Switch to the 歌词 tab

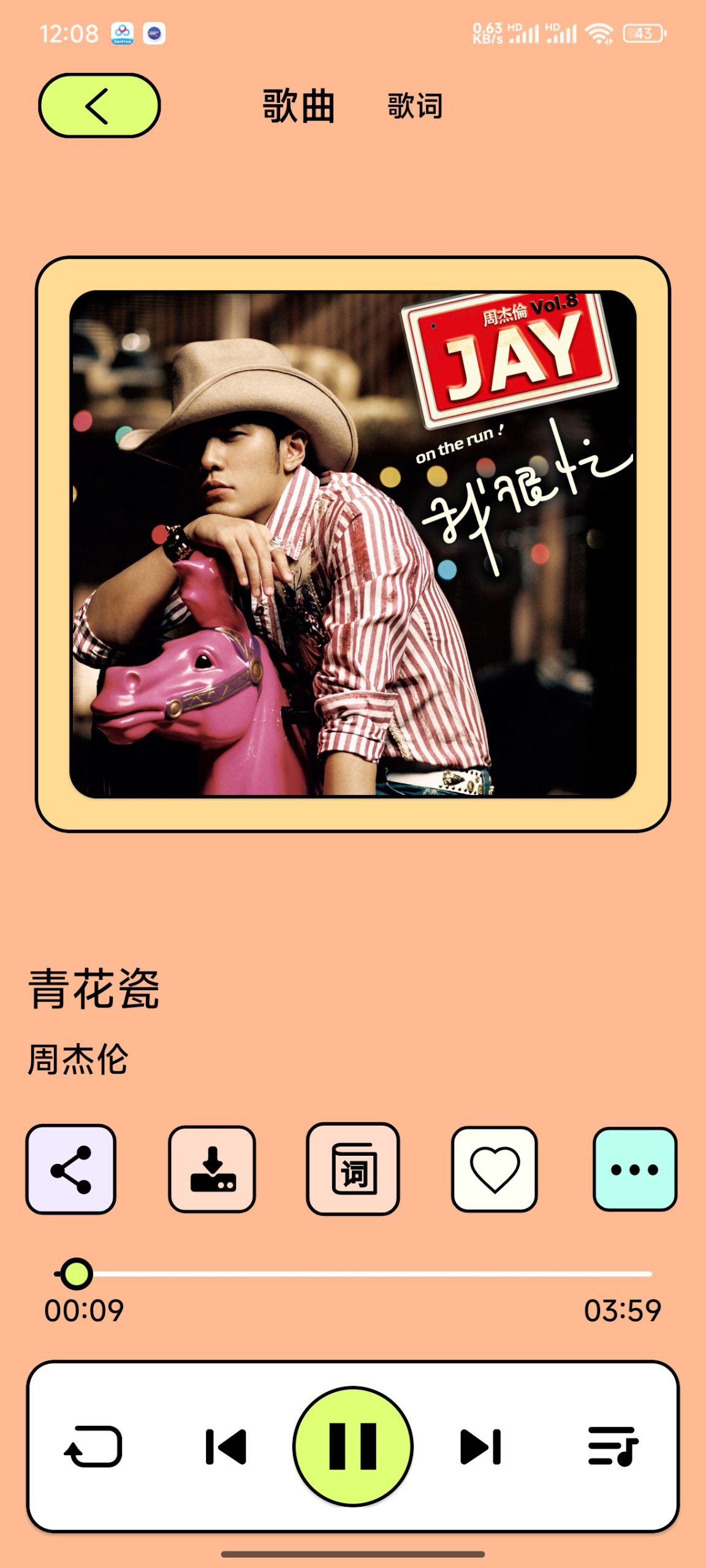(x=415, y=106)
